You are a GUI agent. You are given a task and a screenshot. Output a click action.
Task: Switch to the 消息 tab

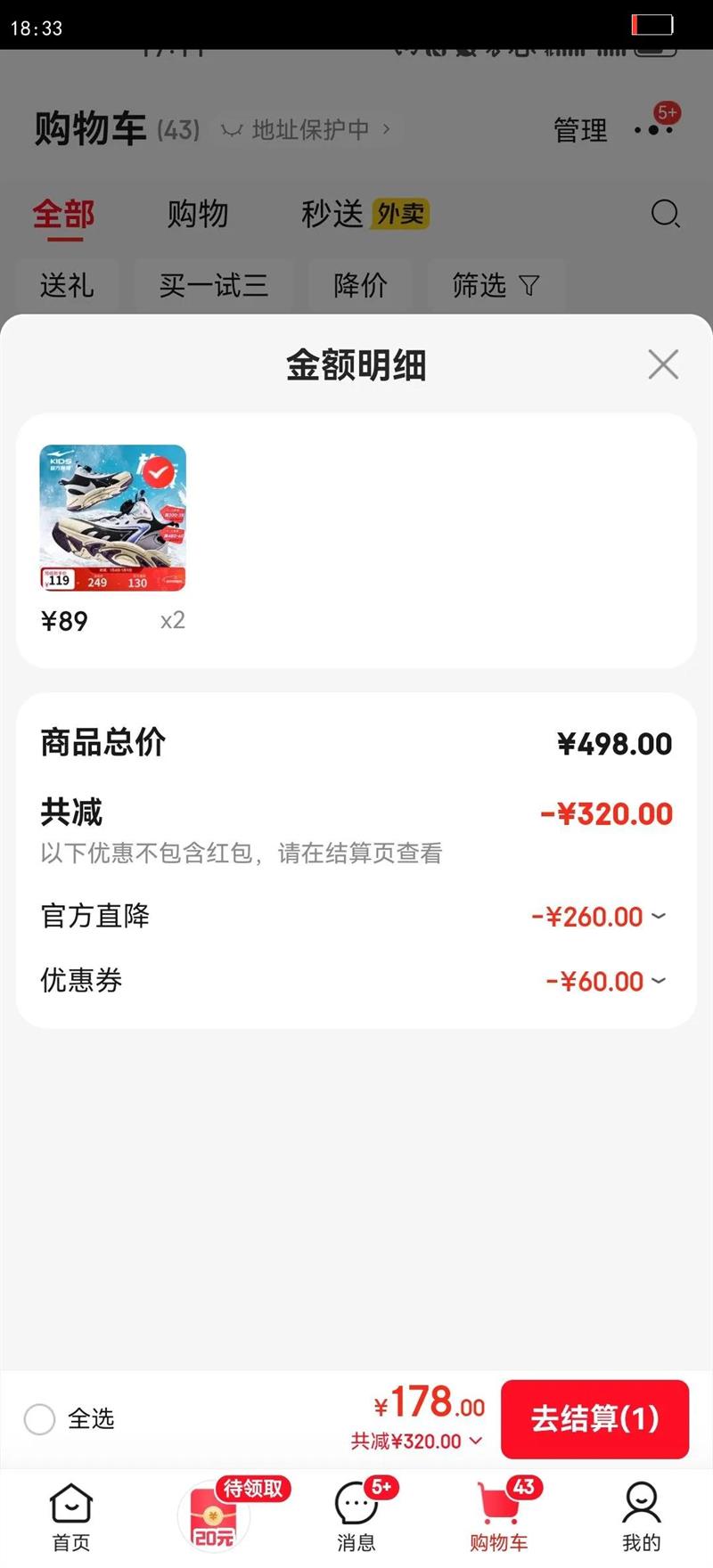click(356, 1515)
